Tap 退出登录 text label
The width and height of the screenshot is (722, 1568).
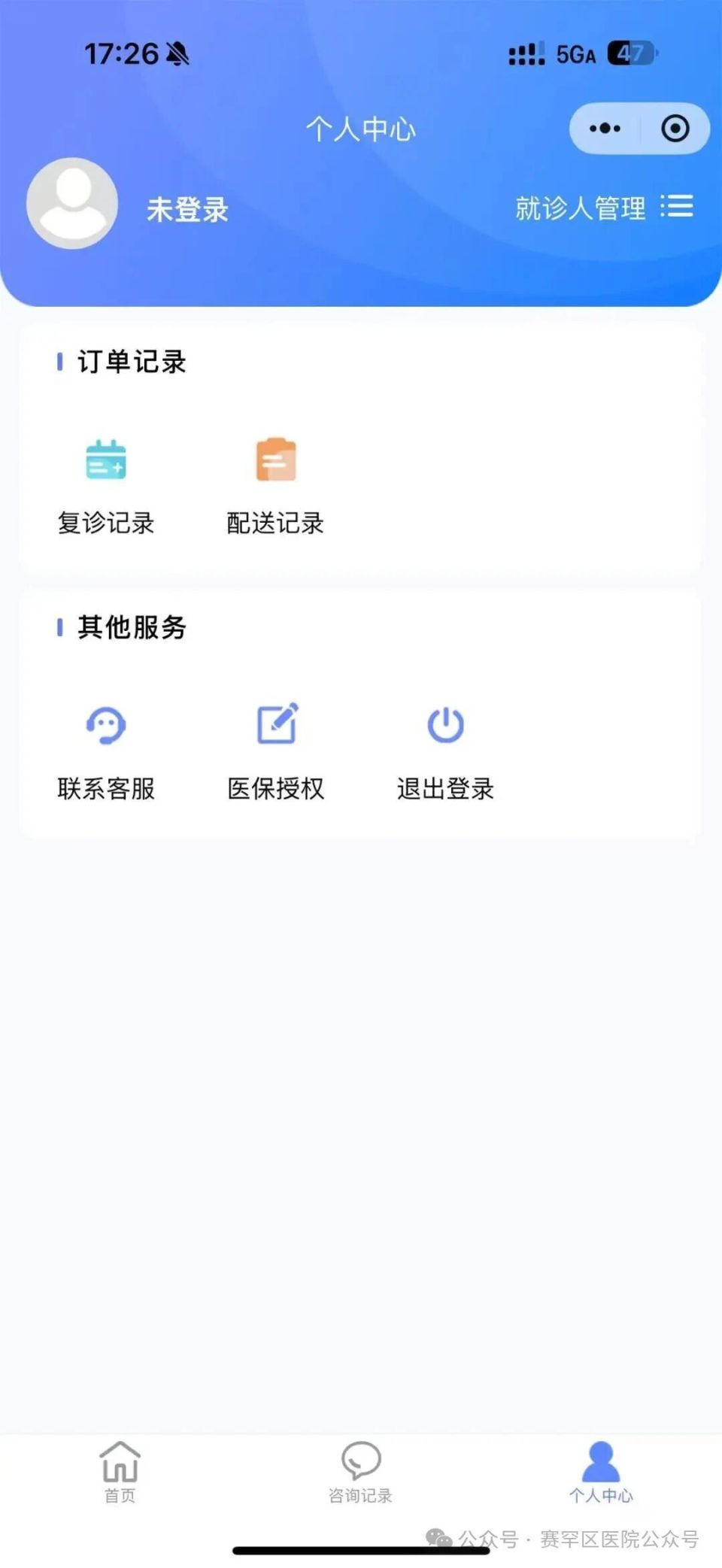pos(445,789)
